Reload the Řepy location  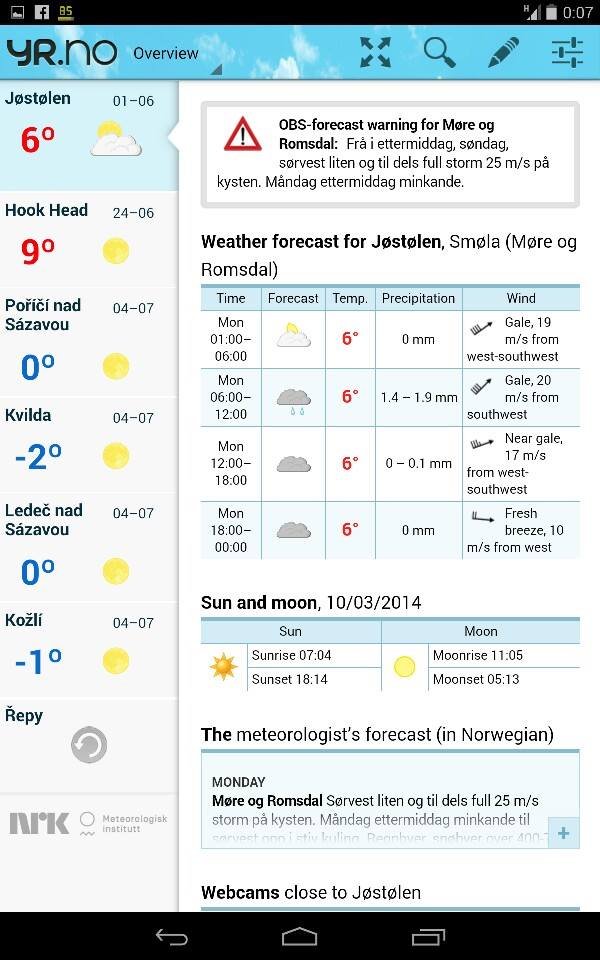[x=89, y=745]
